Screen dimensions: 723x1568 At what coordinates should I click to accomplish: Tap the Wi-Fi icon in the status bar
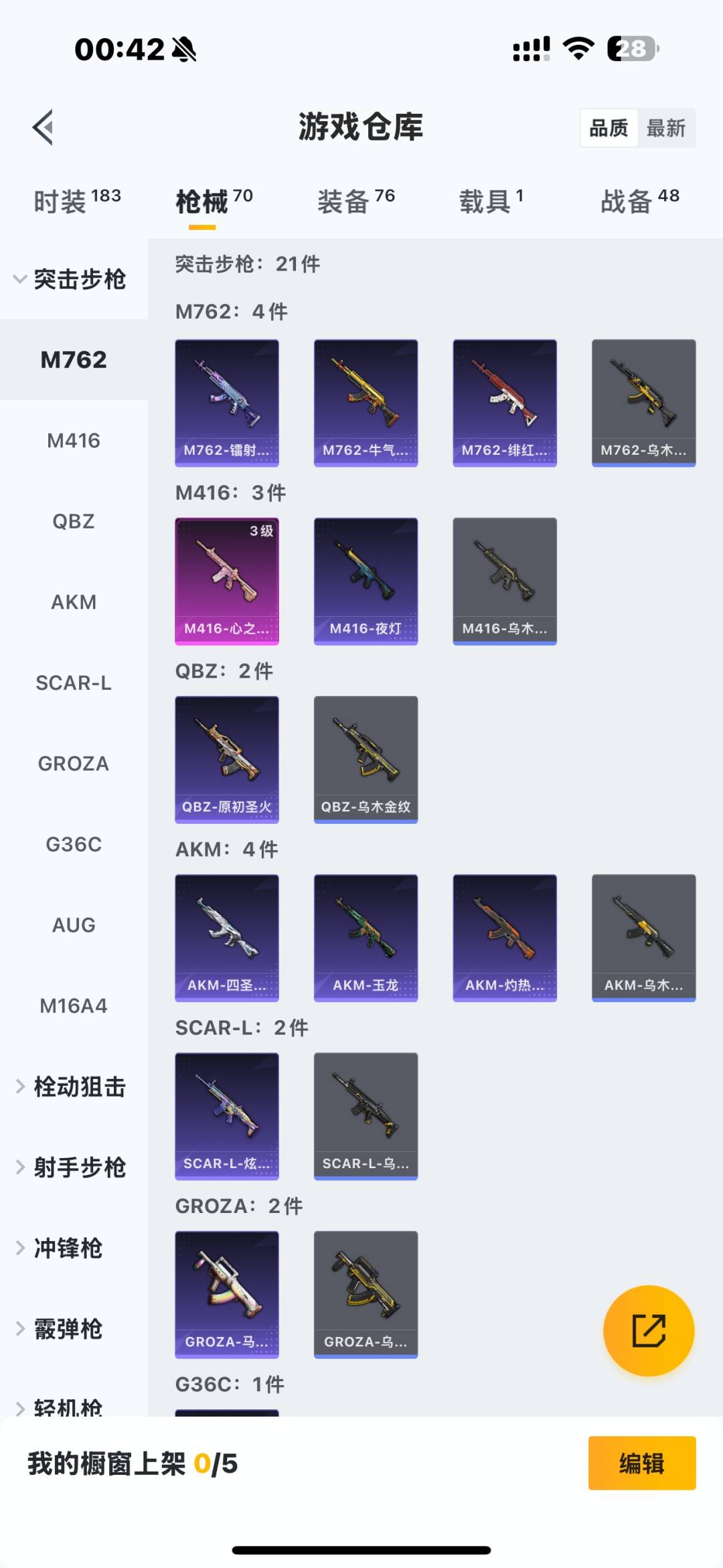click(578, 47)
